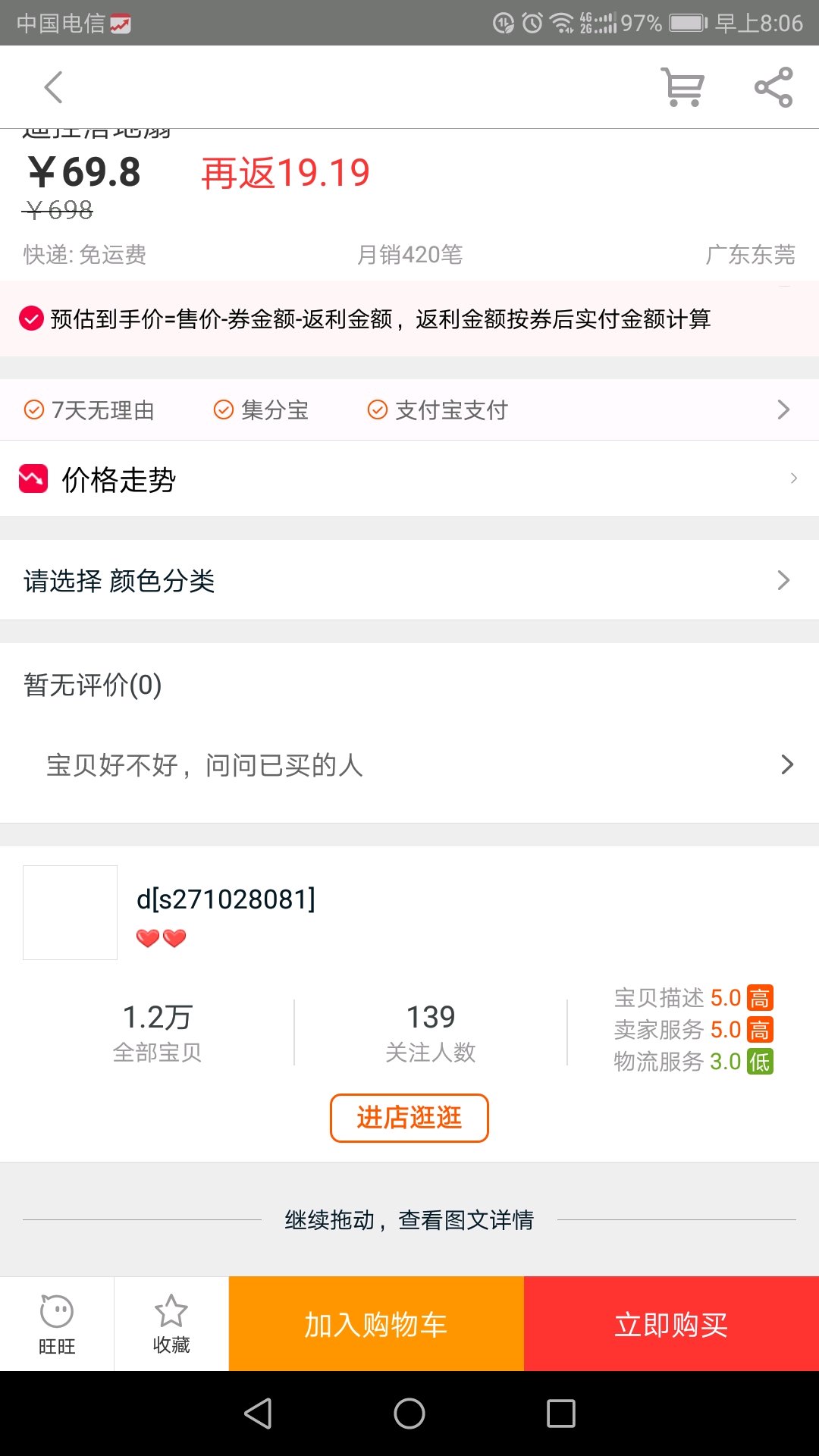Image resolution: width=819 pixels, height=1456 pixels.
Task: Open 价格走势 price trend
Action: (409, 479)
